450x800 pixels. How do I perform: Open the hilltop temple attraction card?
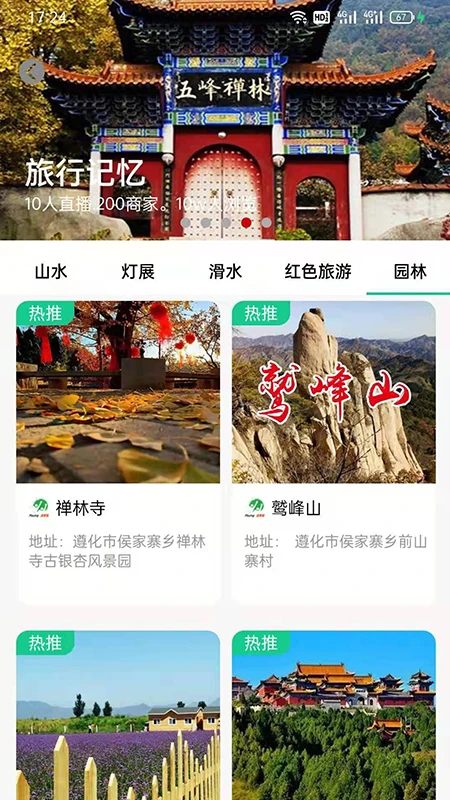pos(334,715)
